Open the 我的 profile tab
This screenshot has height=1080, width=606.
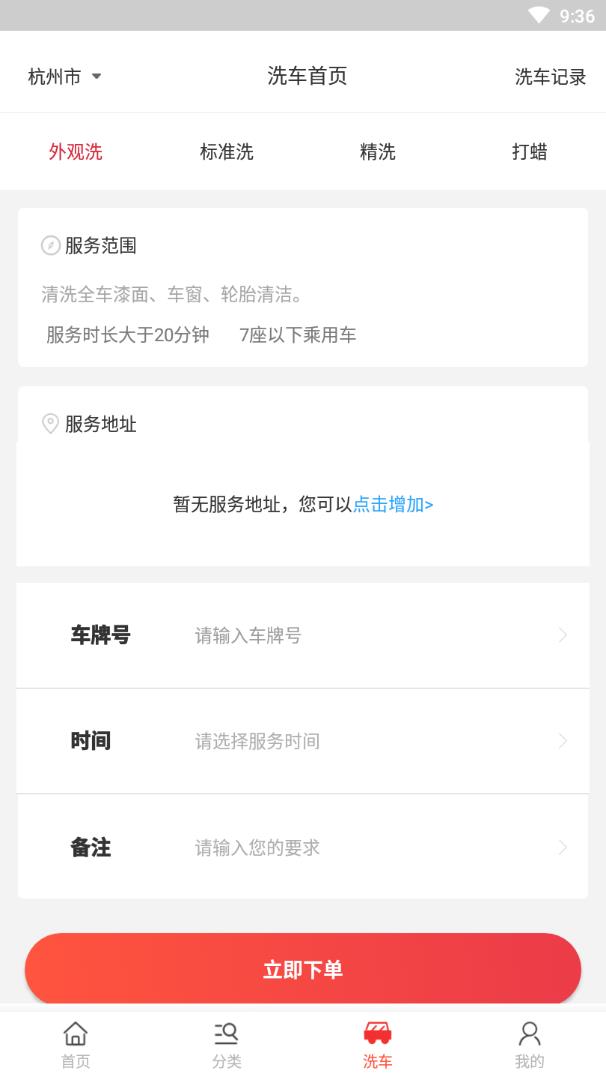(x=529, y=1045)
